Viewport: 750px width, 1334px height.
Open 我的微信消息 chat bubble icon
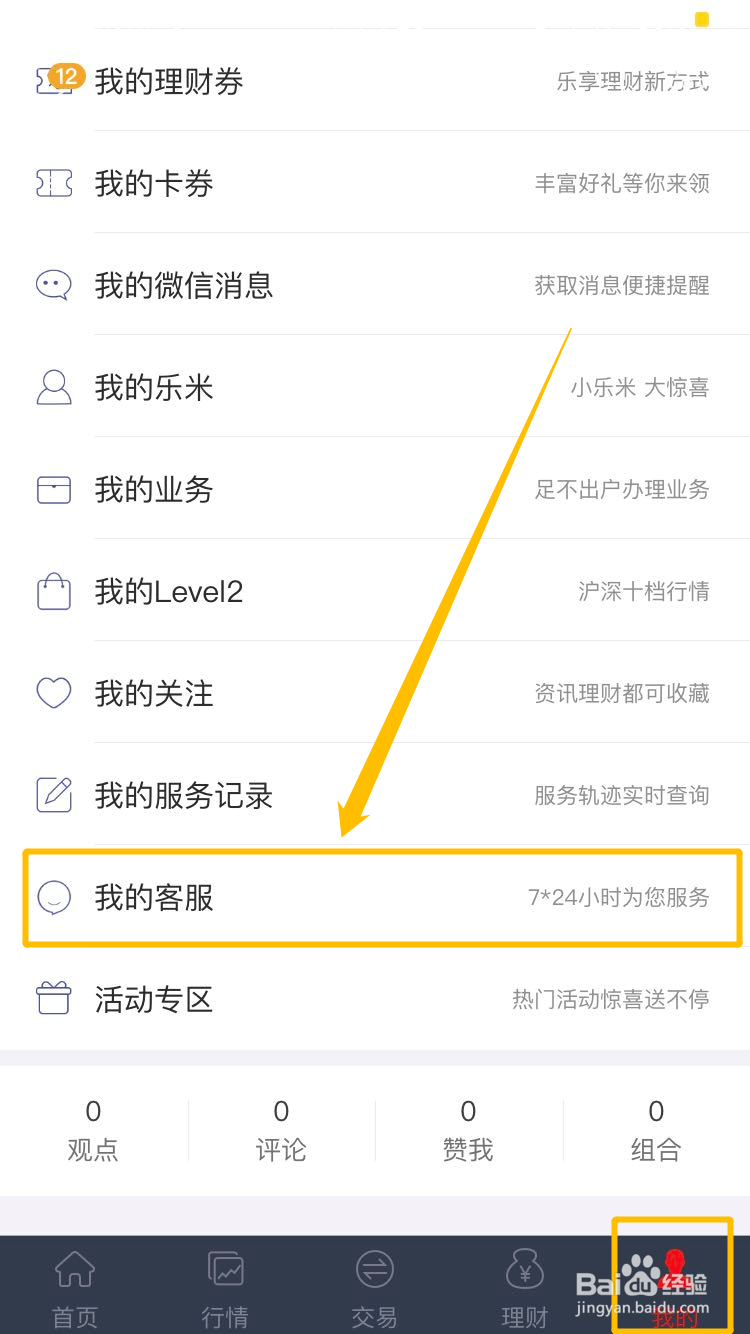(53, 284)
